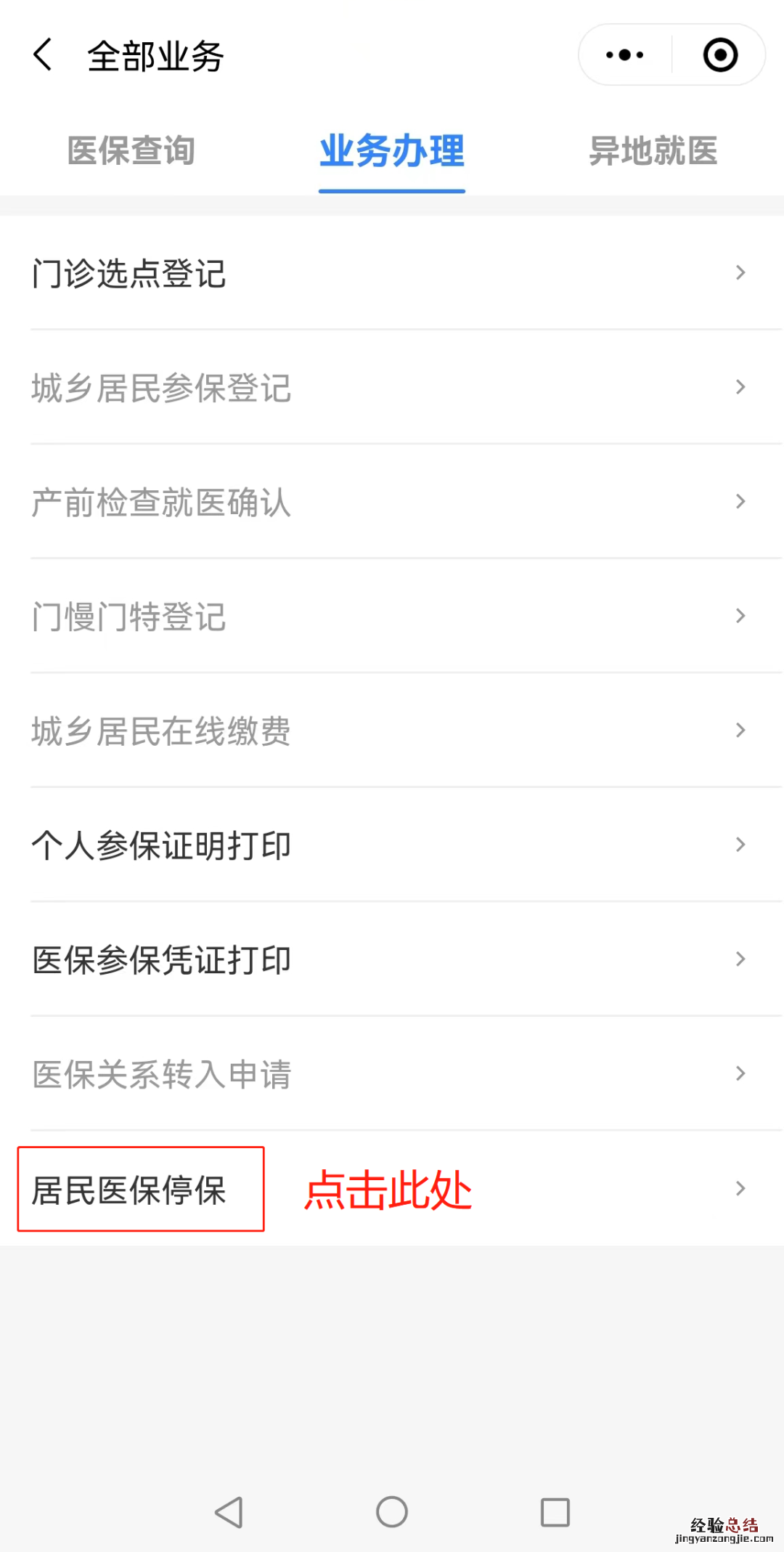The image size is (784, 1552).
Task: Open 产前检查就医确认
Action: [x=392, y=503]
